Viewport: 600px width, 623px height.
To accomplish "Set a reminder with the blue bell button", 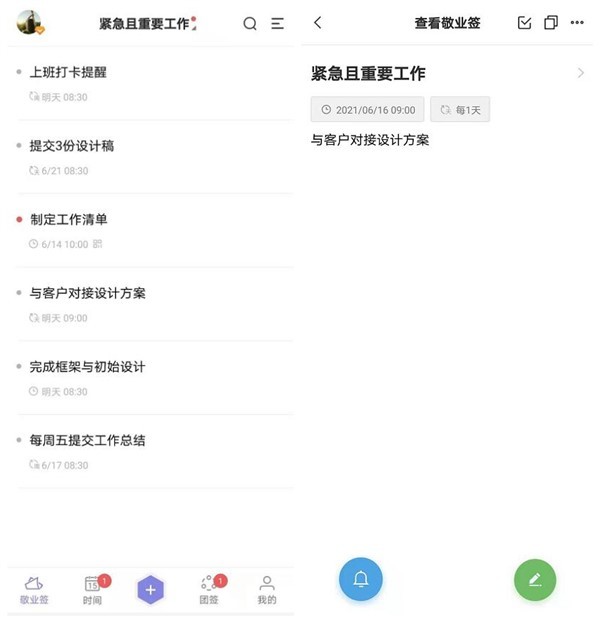I will click(x=361, y=579).
